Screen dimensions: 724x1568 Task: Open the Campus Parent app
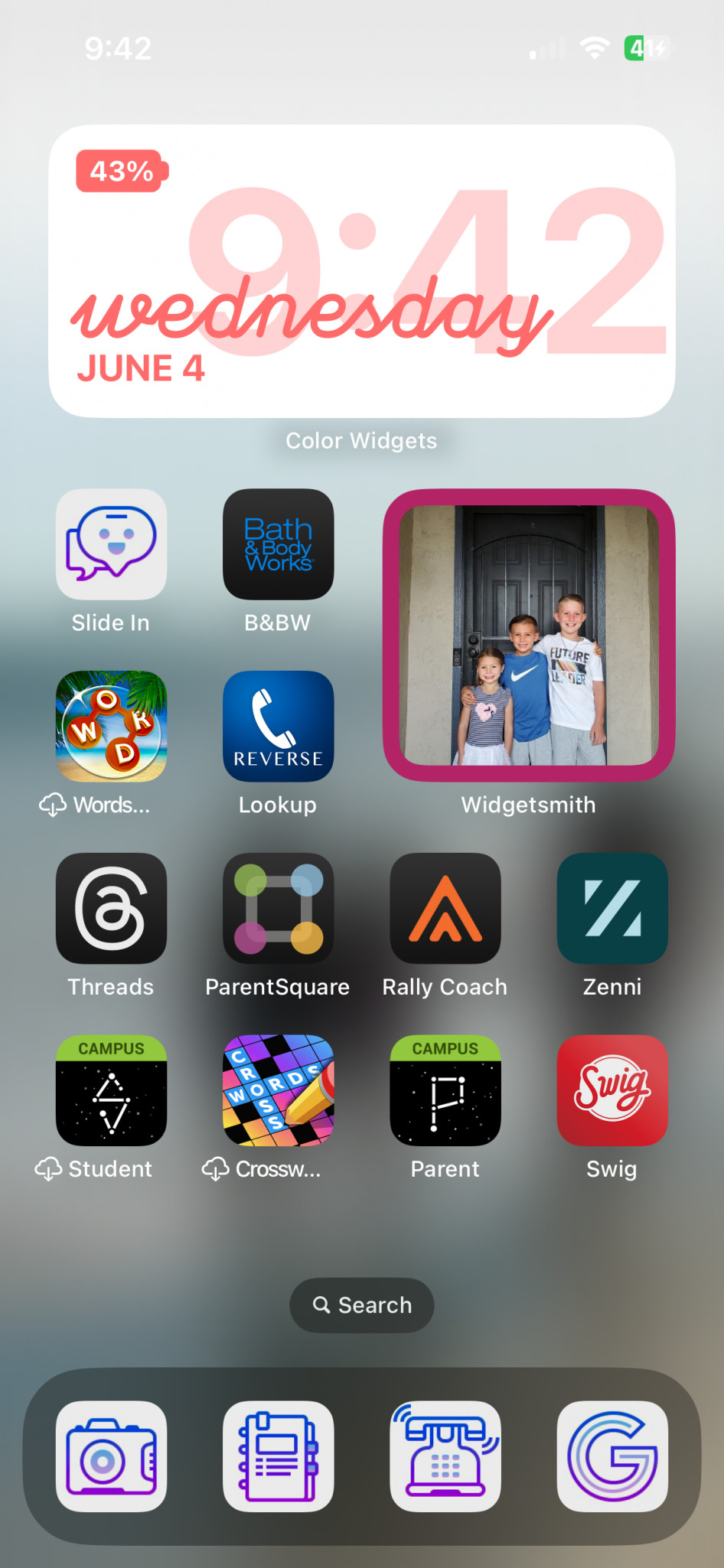point(445,1091)
